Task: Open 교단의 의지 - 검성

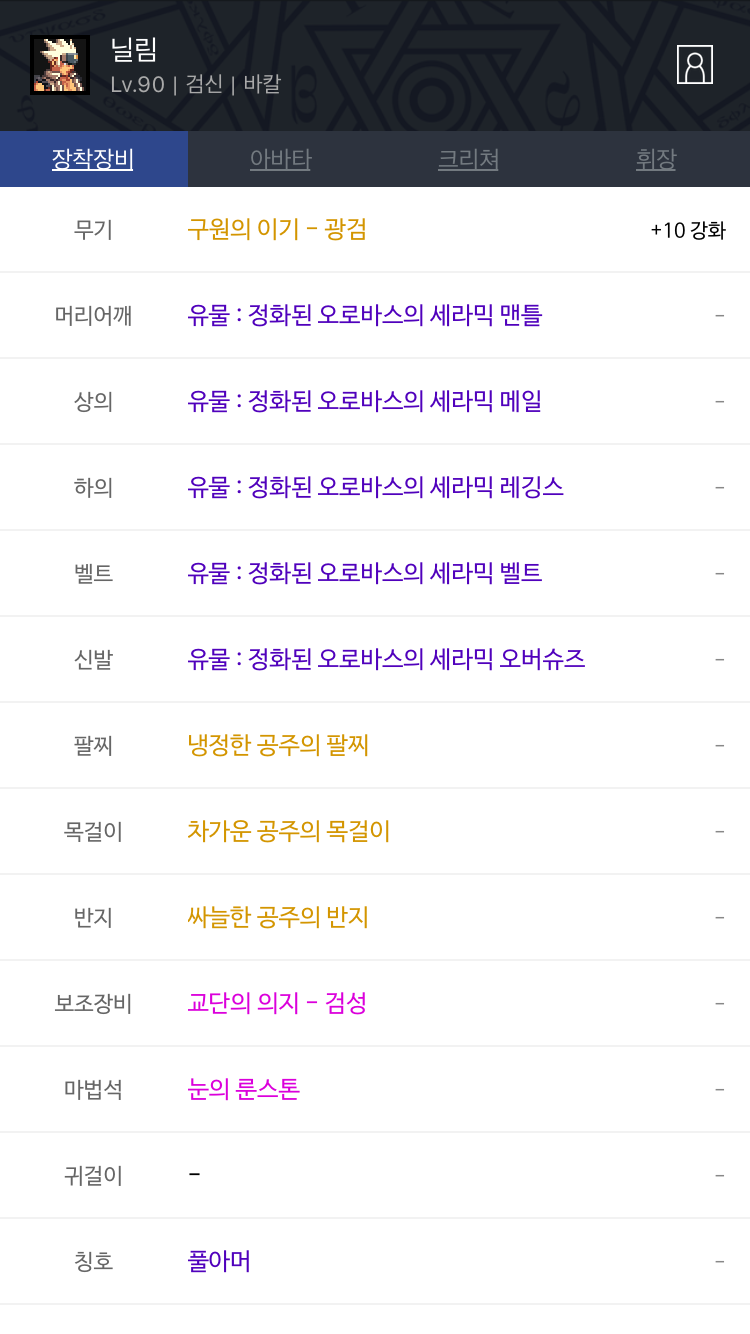Action: [x=277, y=1003]
